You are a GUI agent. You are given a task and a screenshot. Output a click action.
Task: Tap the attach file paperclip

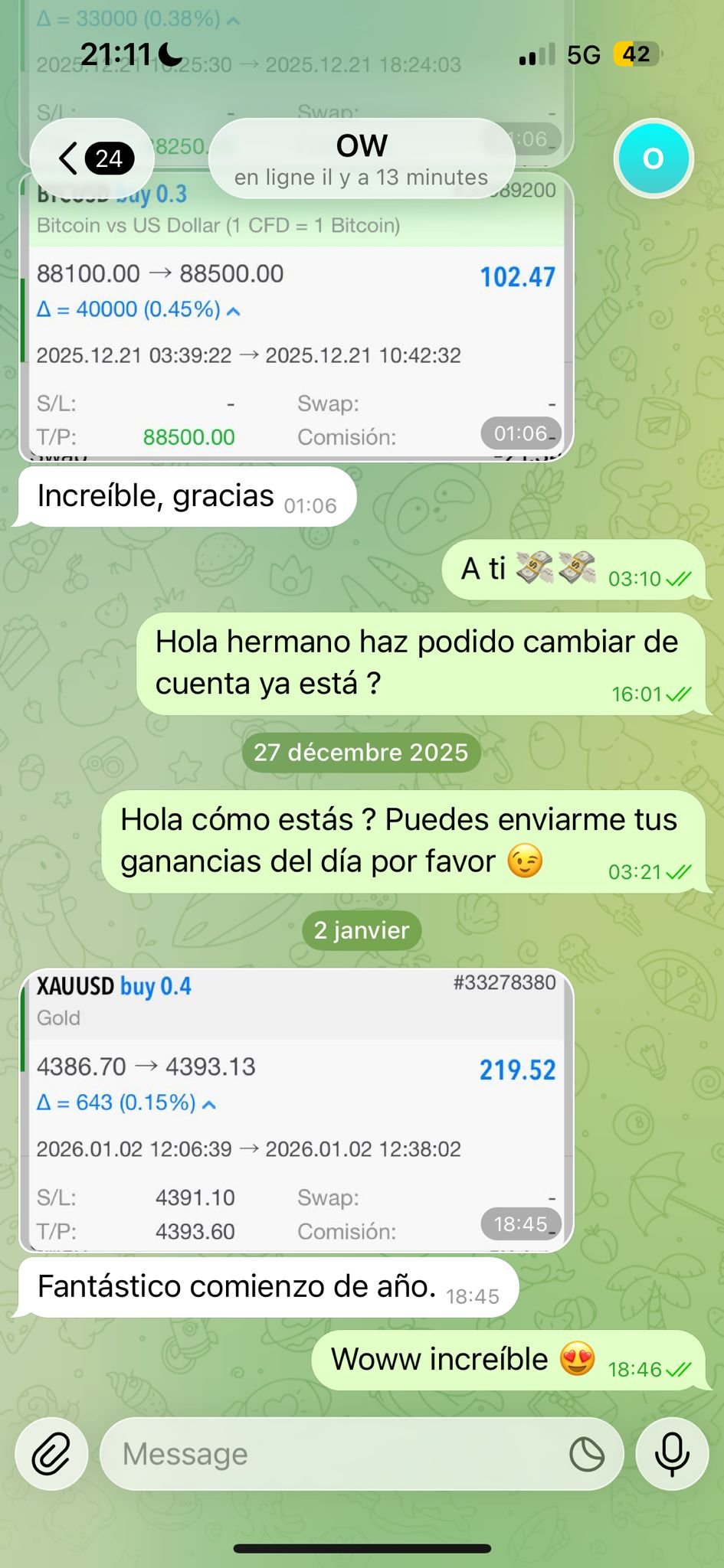(x=51, y=1453)
